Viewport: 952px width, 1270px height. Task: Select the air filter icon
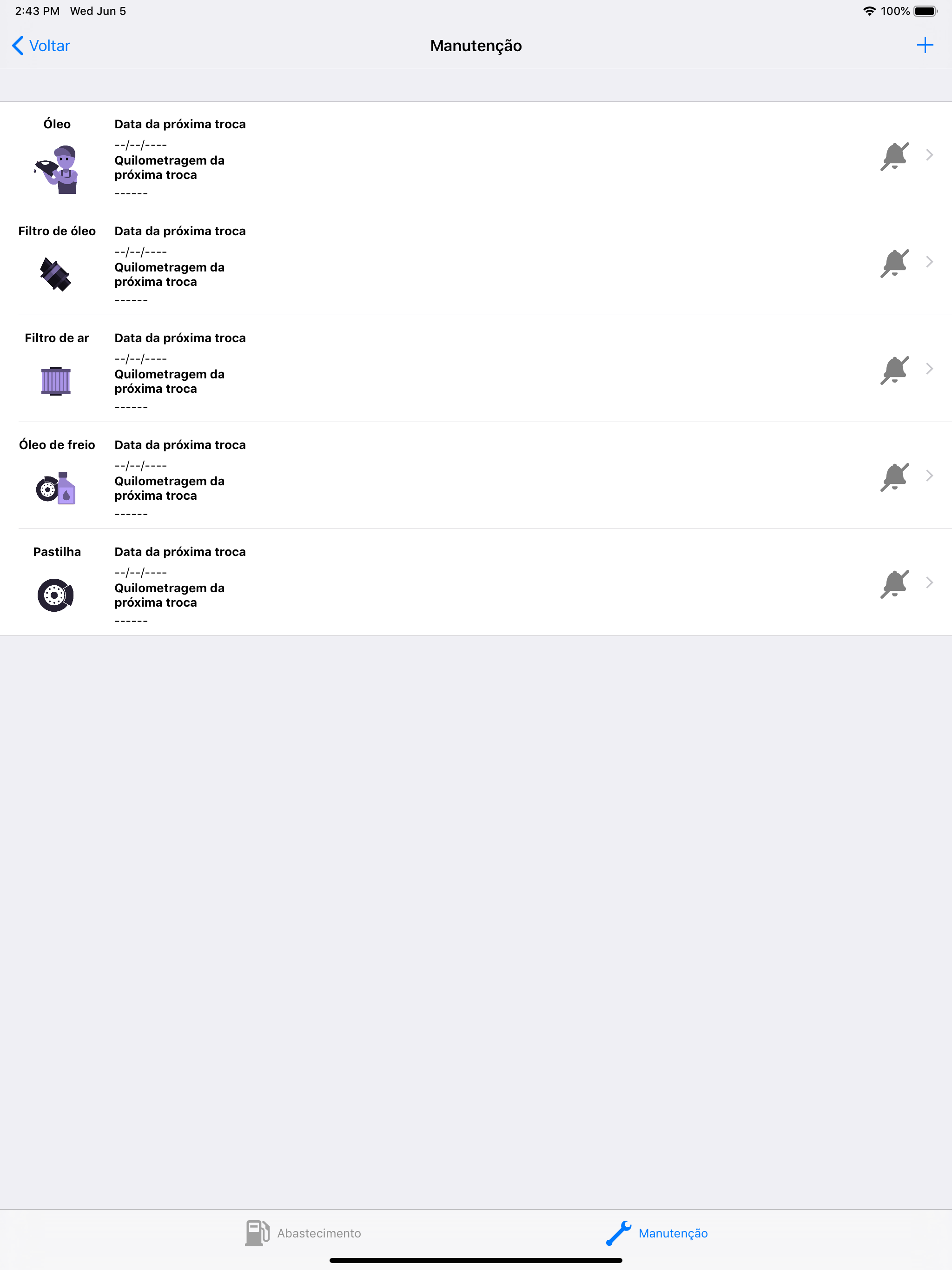tap(56, 381)
